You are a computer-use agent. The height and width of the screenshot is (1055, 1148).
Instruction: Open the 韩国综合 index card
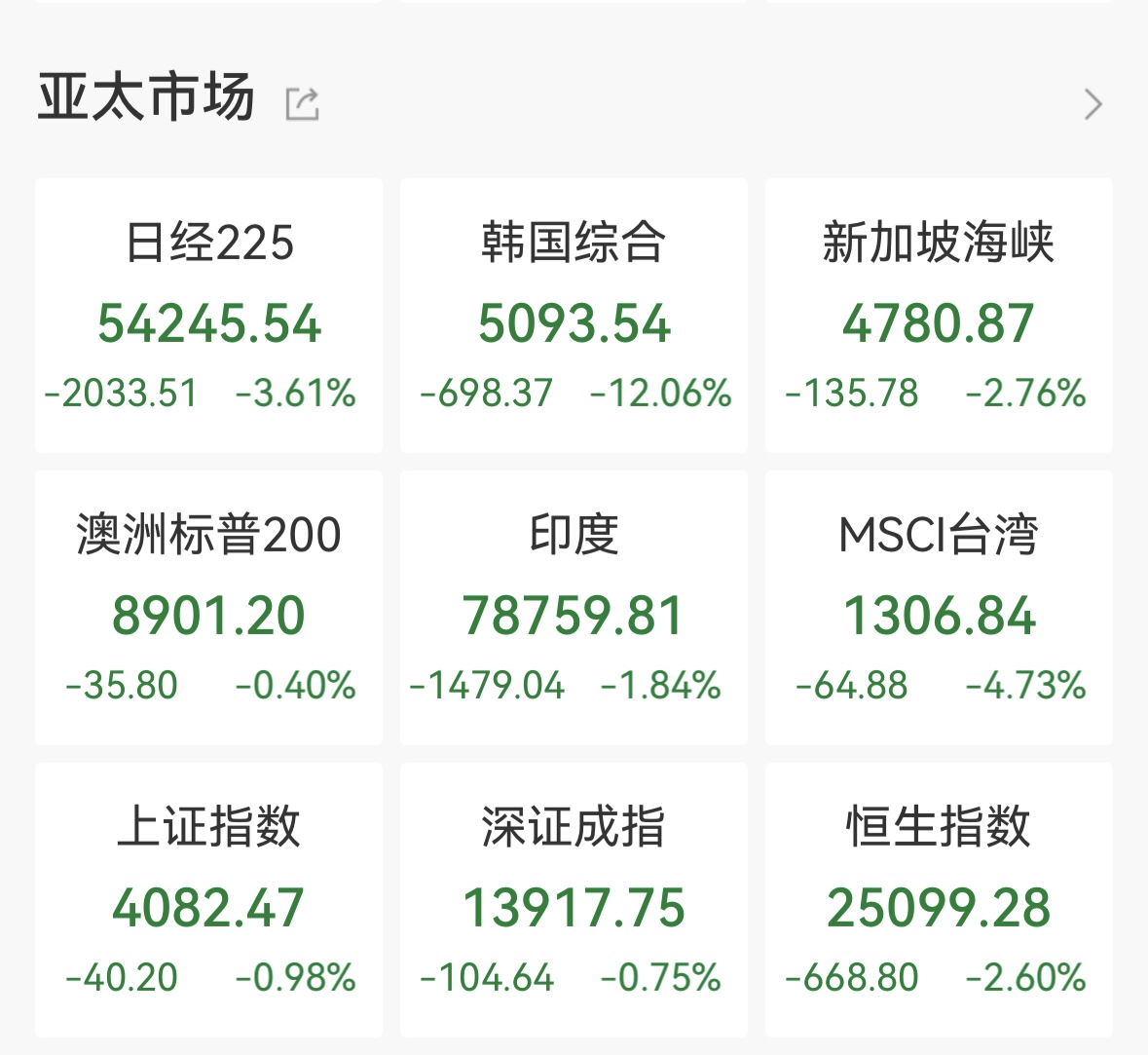574,316
